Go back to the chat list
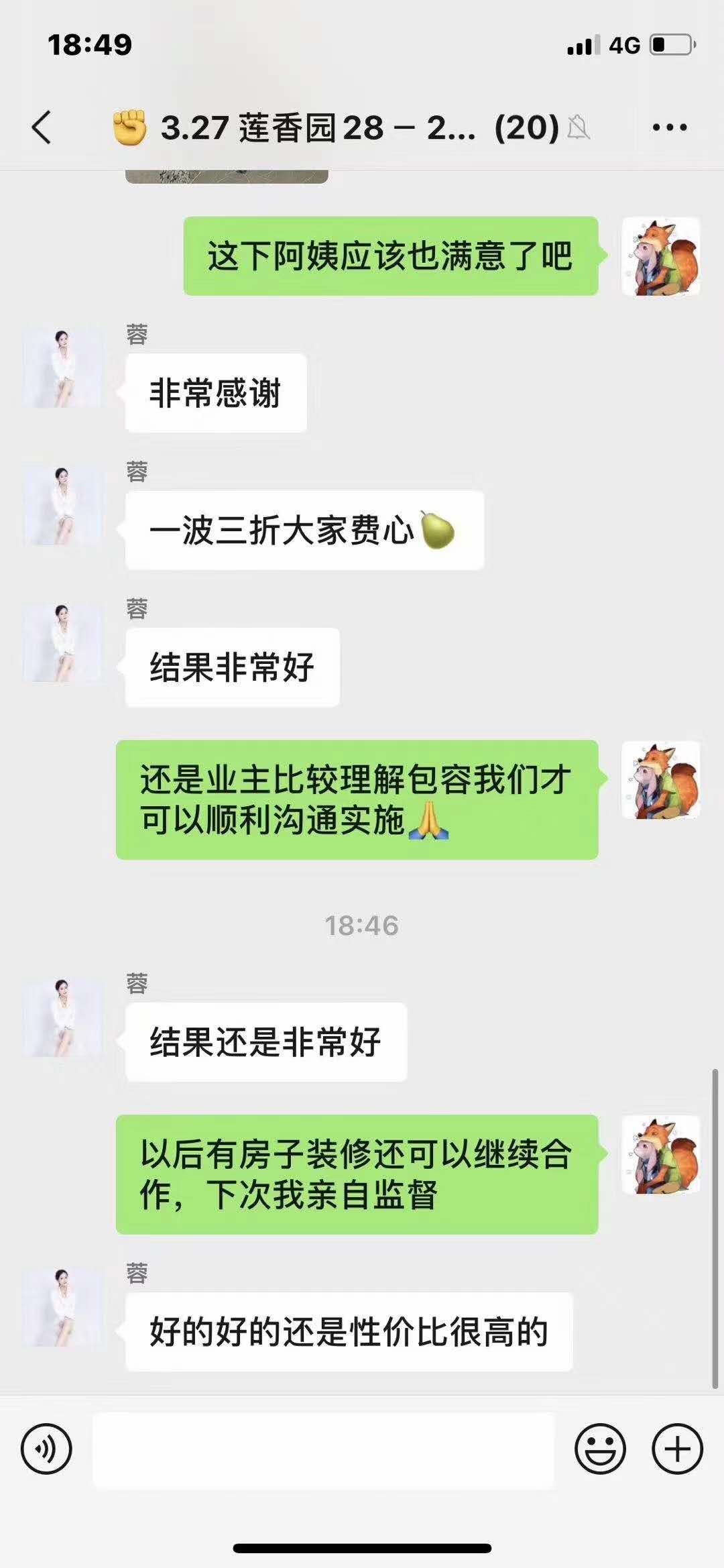The image size is (724, 1568). click(x=42, y=127)
